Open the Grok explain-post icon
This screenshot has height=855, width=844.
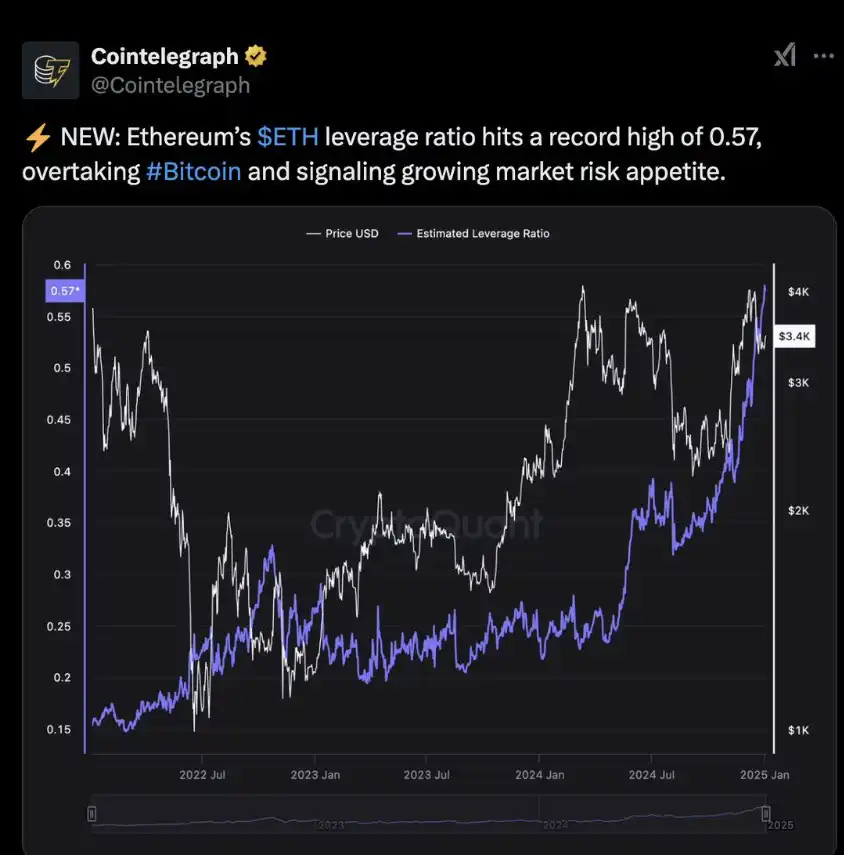785,57
